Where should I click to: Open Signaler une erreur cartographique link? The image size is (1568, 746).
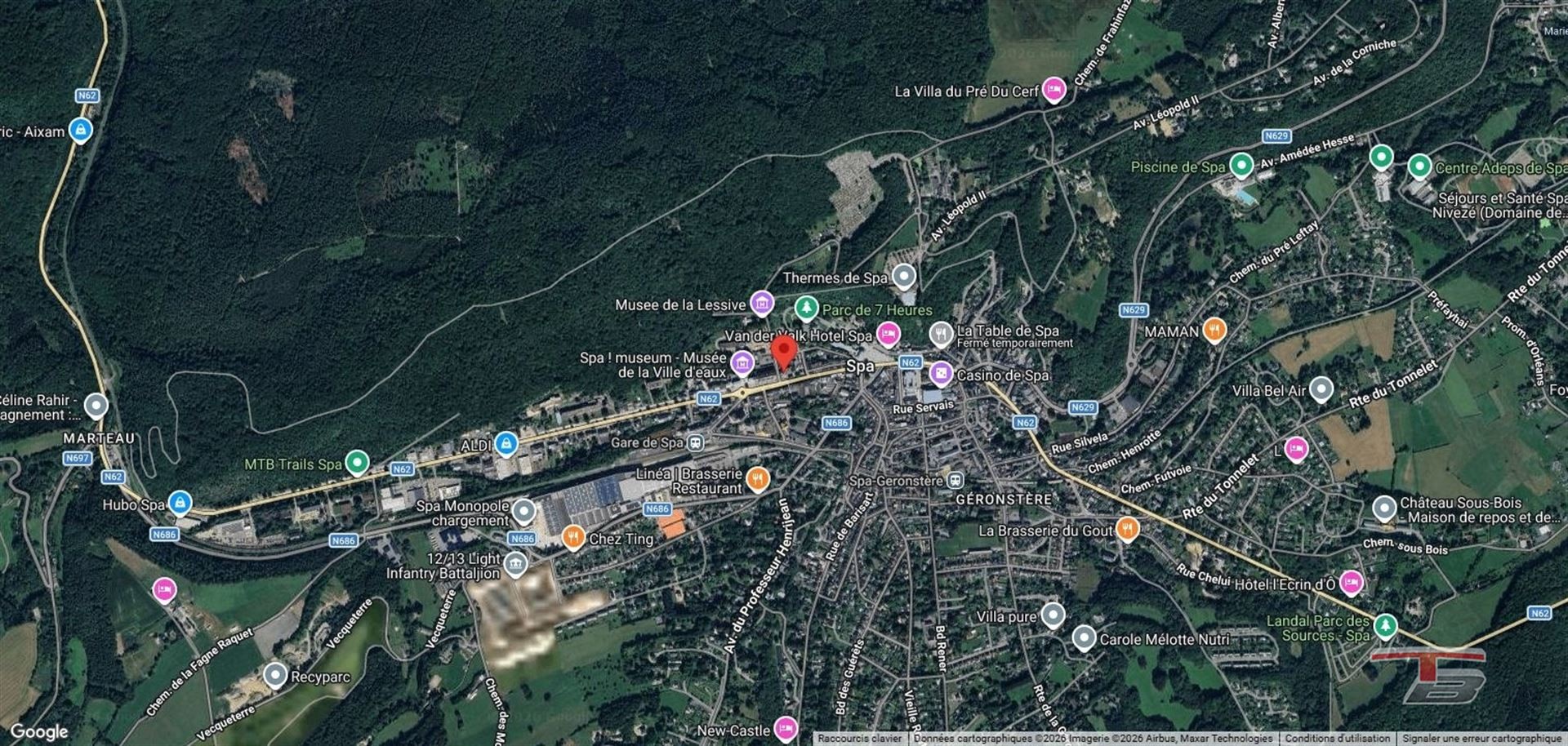[x=1481, y=739]
